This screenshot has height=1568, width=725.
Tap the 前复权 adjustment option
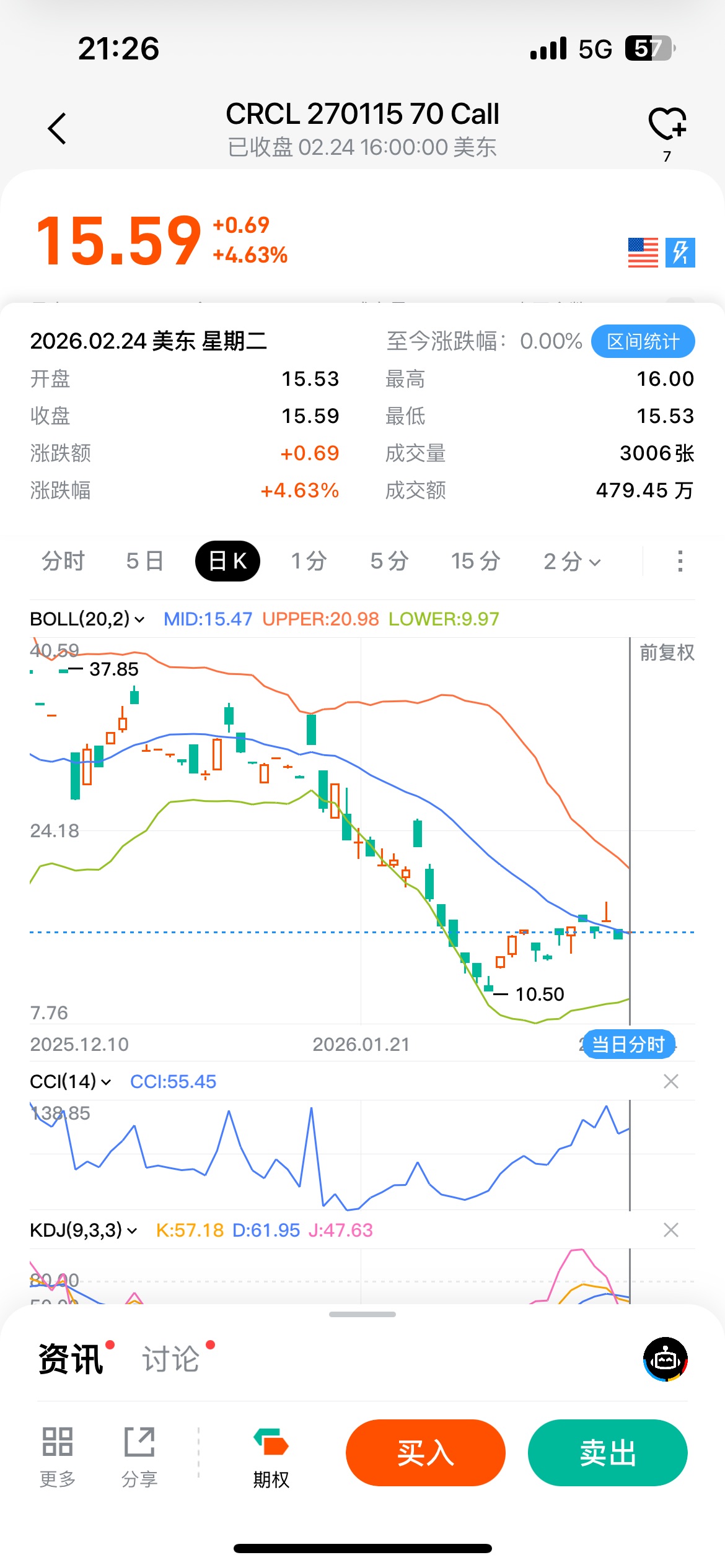coord(667,653)
